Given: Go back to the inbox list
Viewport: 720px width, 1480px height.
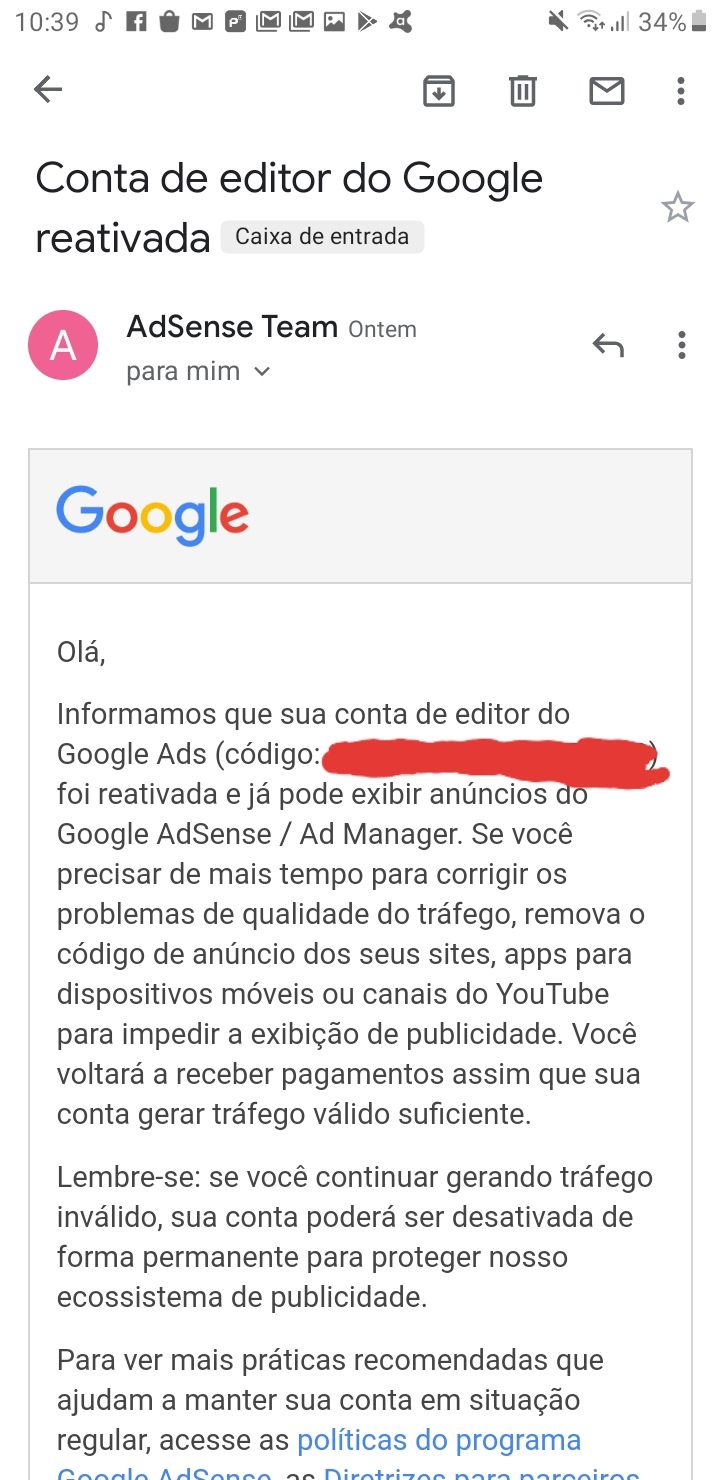Looking at the screenshot, I should click(x=48, y=90).
